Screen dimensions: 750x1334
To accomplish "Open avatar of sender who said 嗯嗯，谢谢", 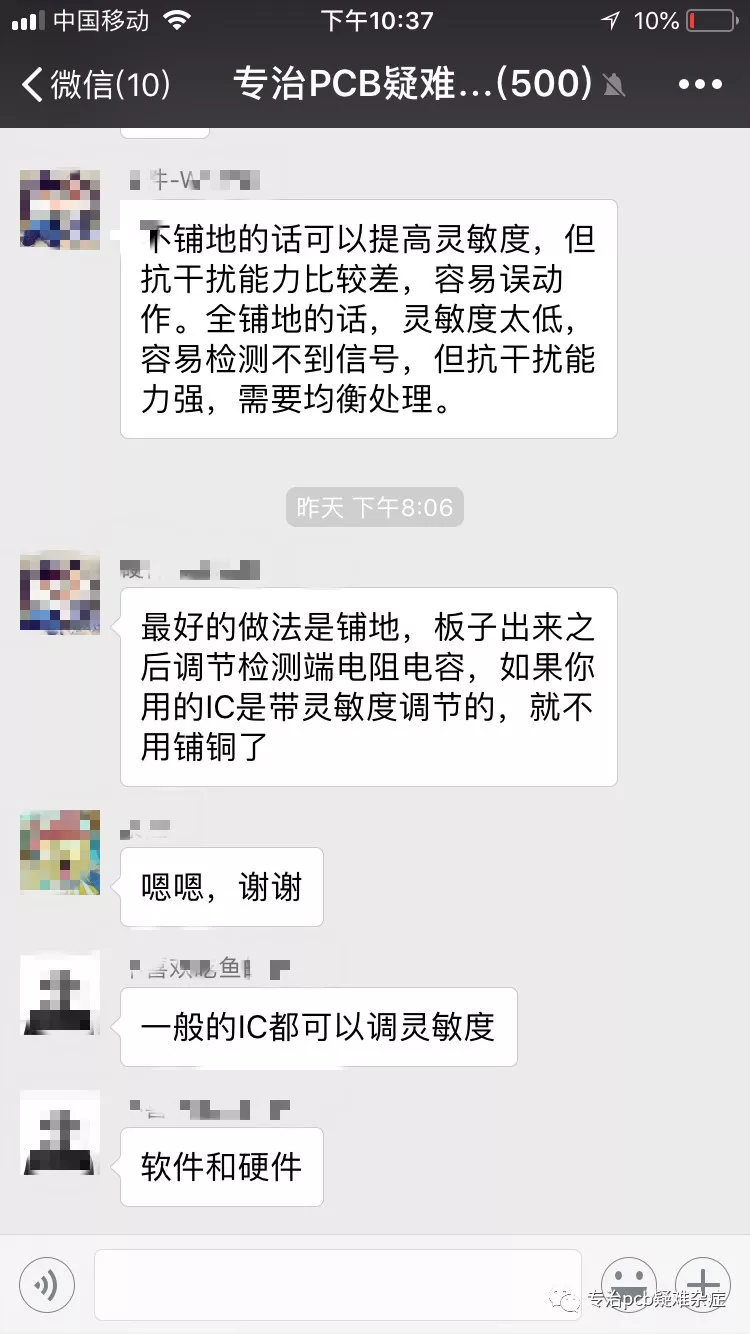I will click(x=60, y=851).
